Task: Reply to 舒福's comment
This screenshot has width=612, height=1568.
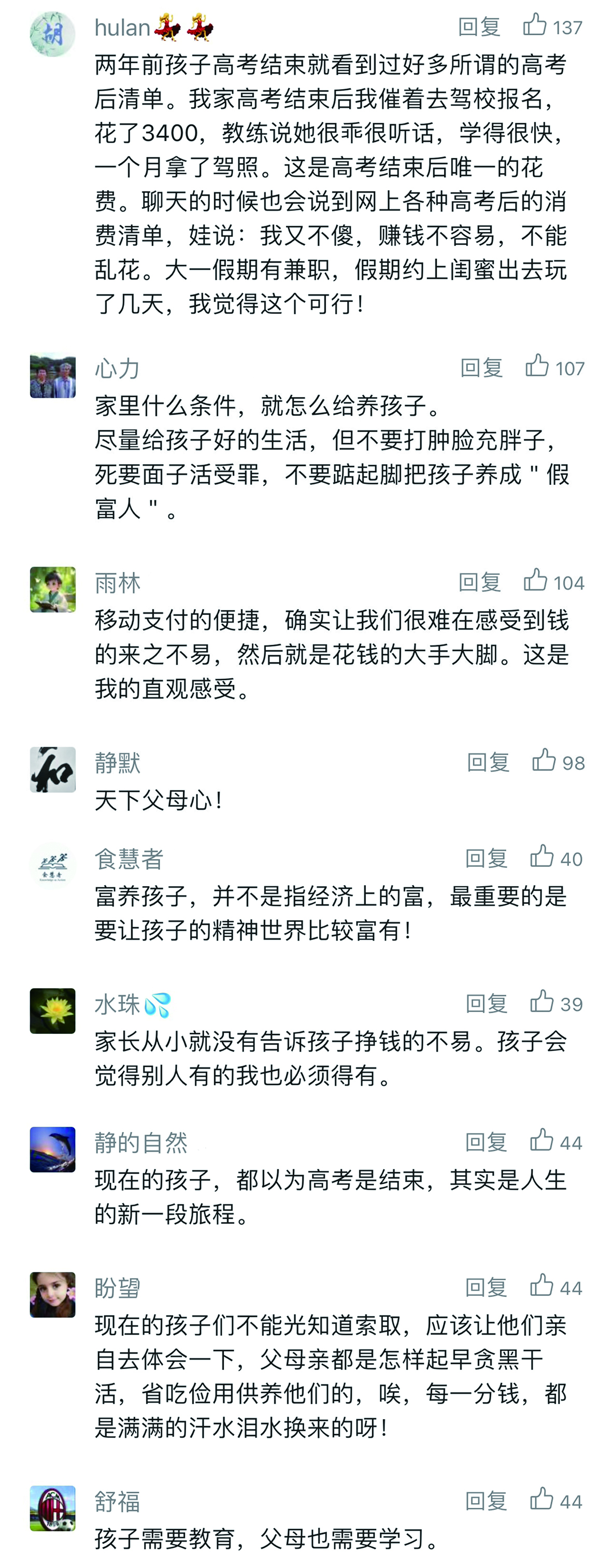Action: coord(486,1501)
